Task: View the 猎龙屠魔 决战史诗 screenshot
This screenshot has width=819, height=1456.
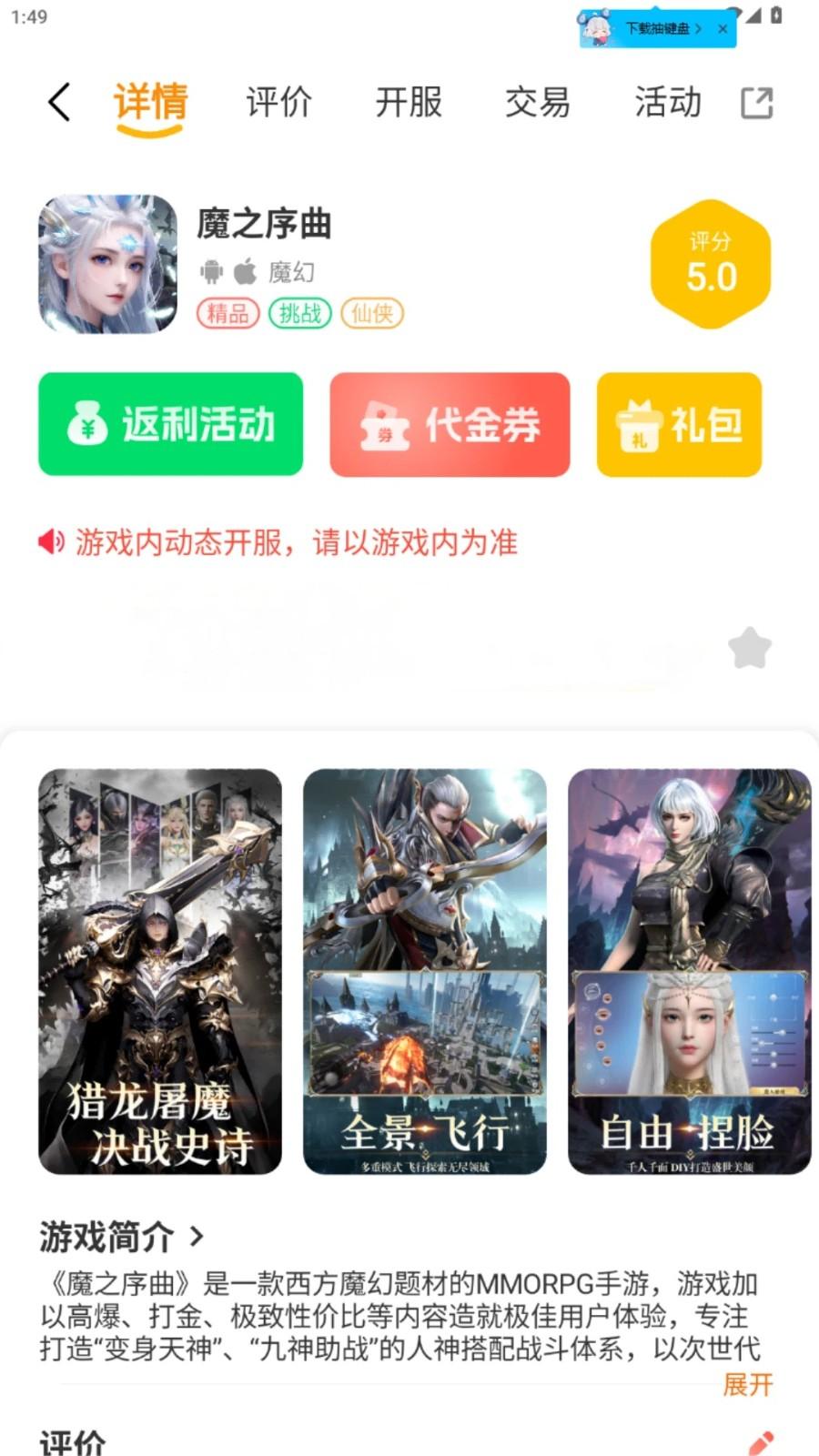Action: tap(160, 971)
